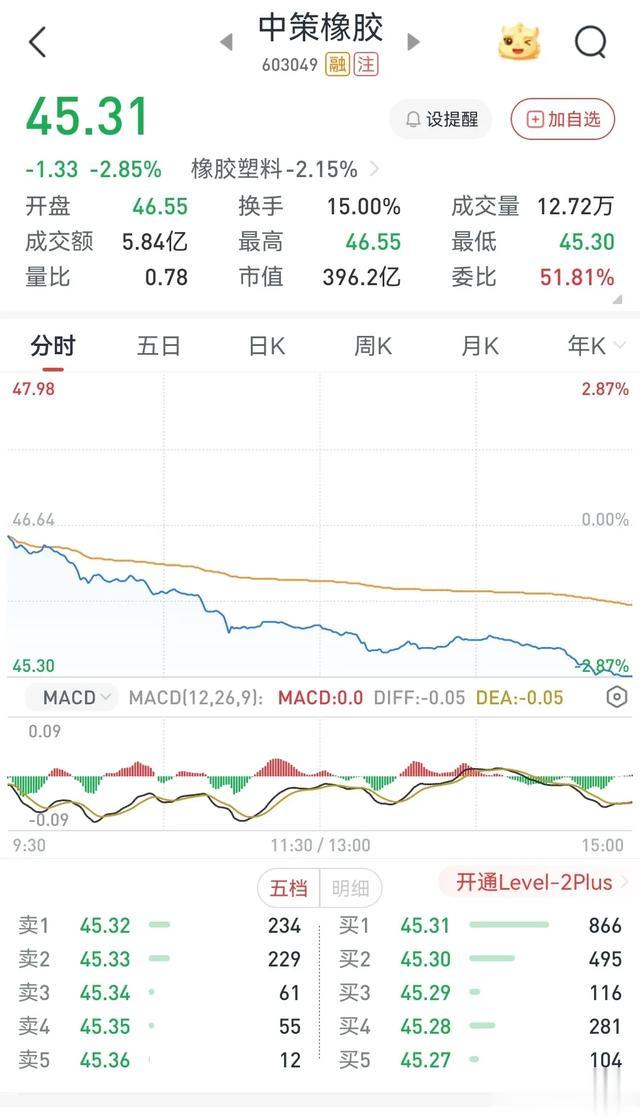Select the 分时 chart tab
640x1117 pixels.
click(53, 346)
